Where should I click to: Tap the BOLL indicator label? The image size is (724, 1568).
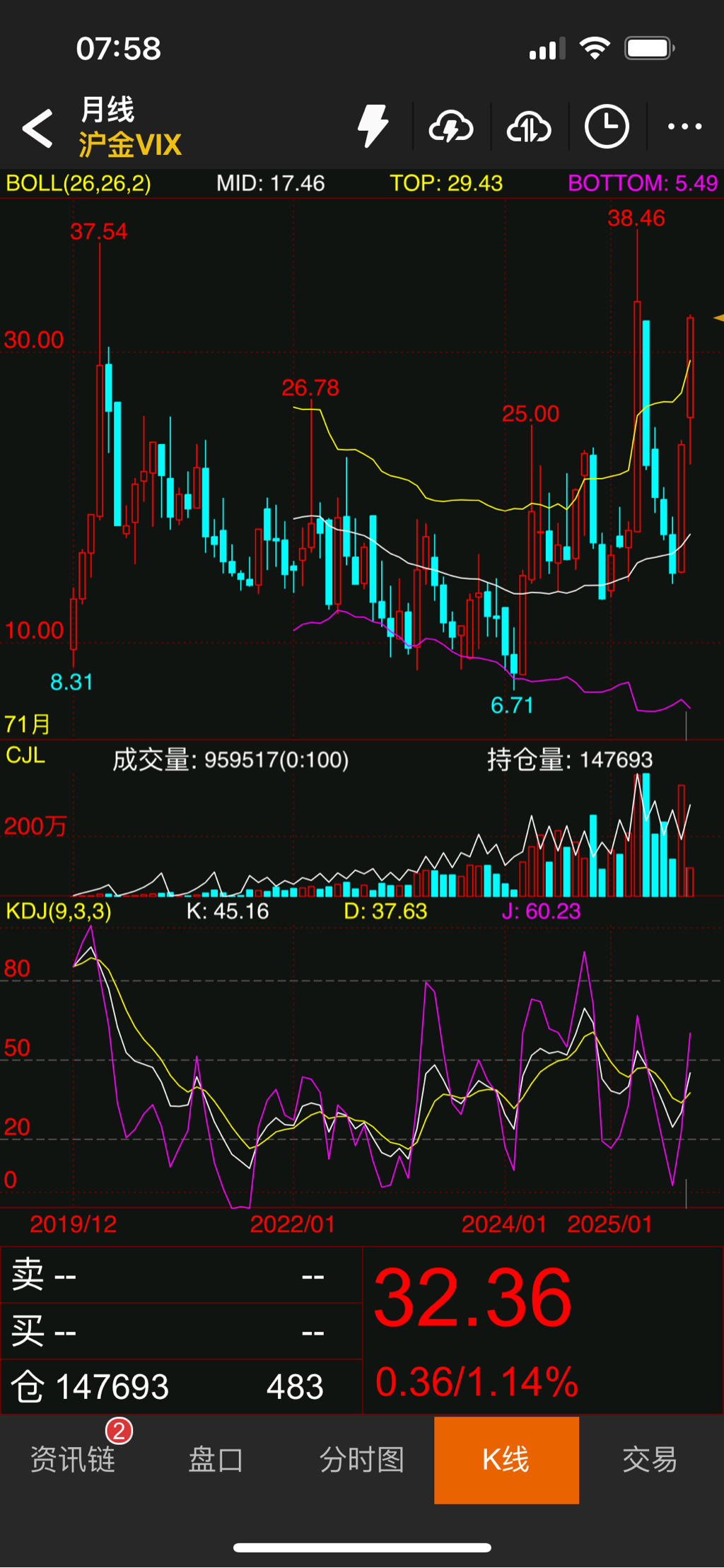(x=78, y=184)
